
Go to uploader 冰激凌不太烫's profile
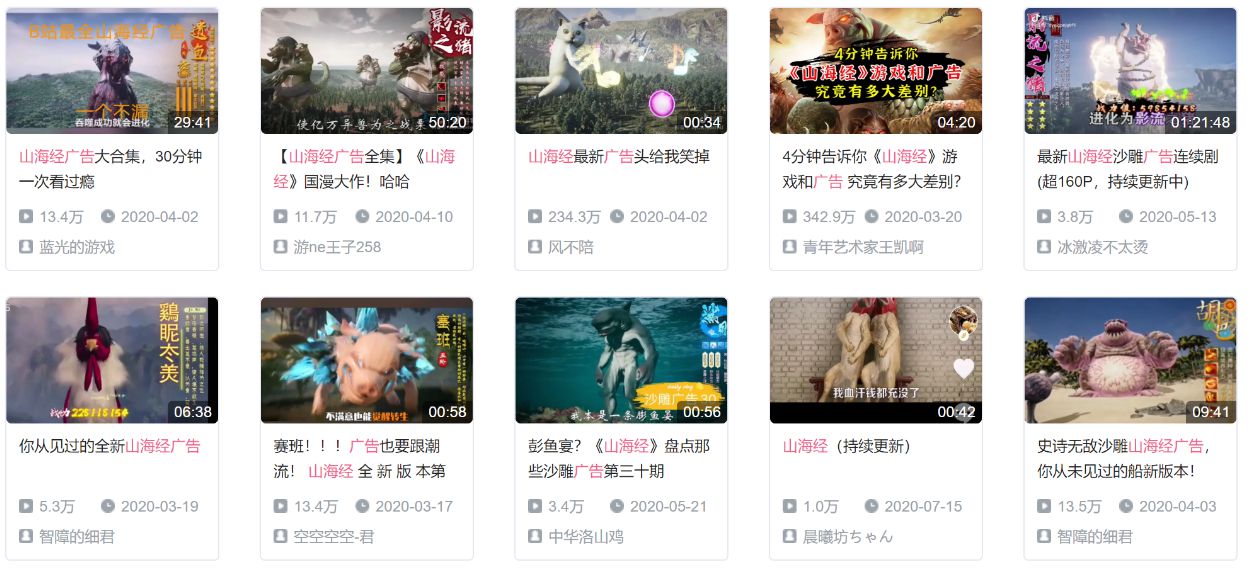(x=1103, y=247)
